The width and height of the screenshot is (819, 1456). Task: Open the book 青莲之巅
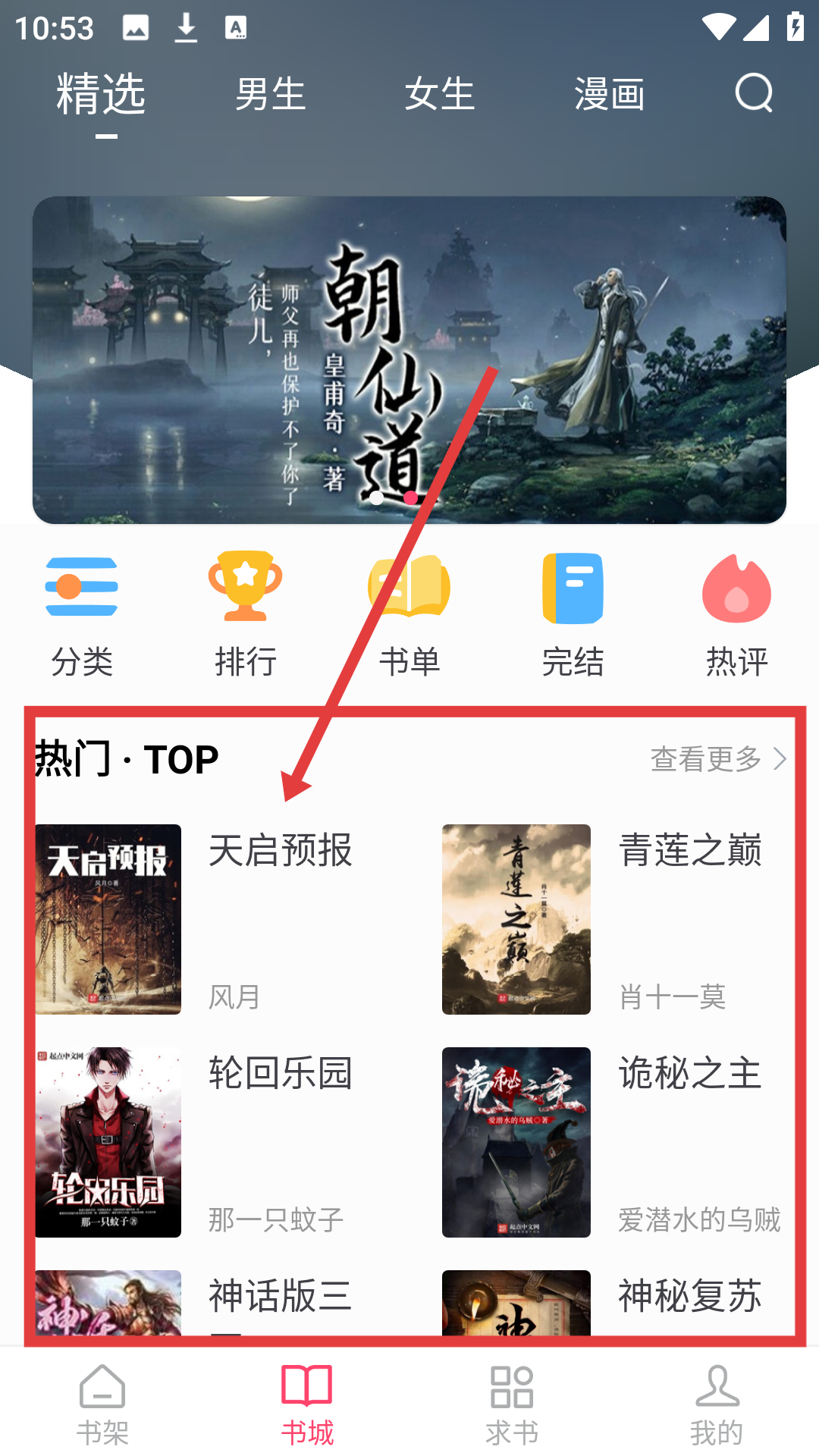[x=516, y=919]
